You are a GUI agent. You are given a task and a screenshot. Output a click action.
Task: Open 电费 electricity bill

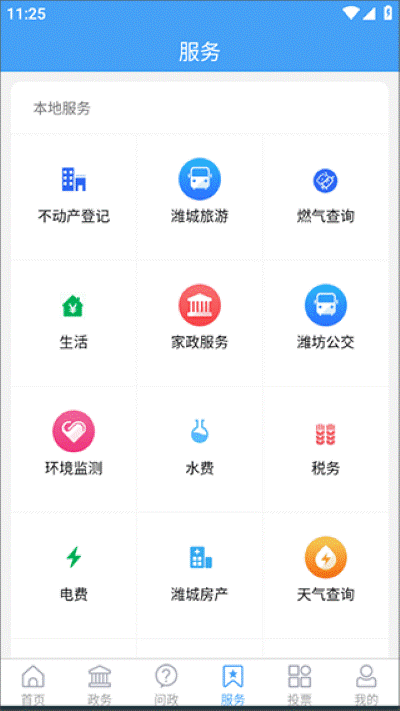coord(73,575)
